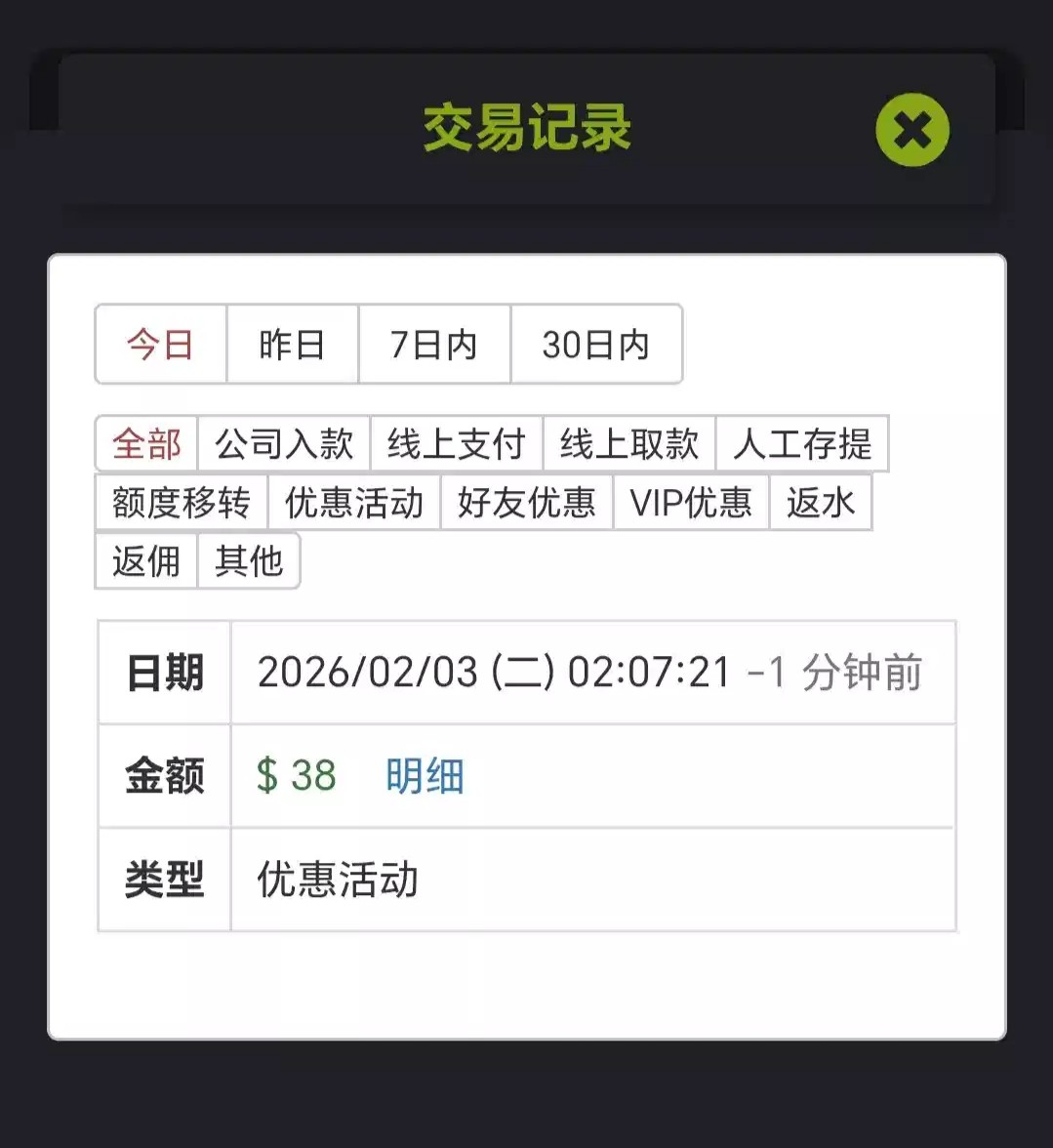This screenshot has width=1053, height=1148.
Task: Close the 交易记录 dialog
Action: point(911,130)
